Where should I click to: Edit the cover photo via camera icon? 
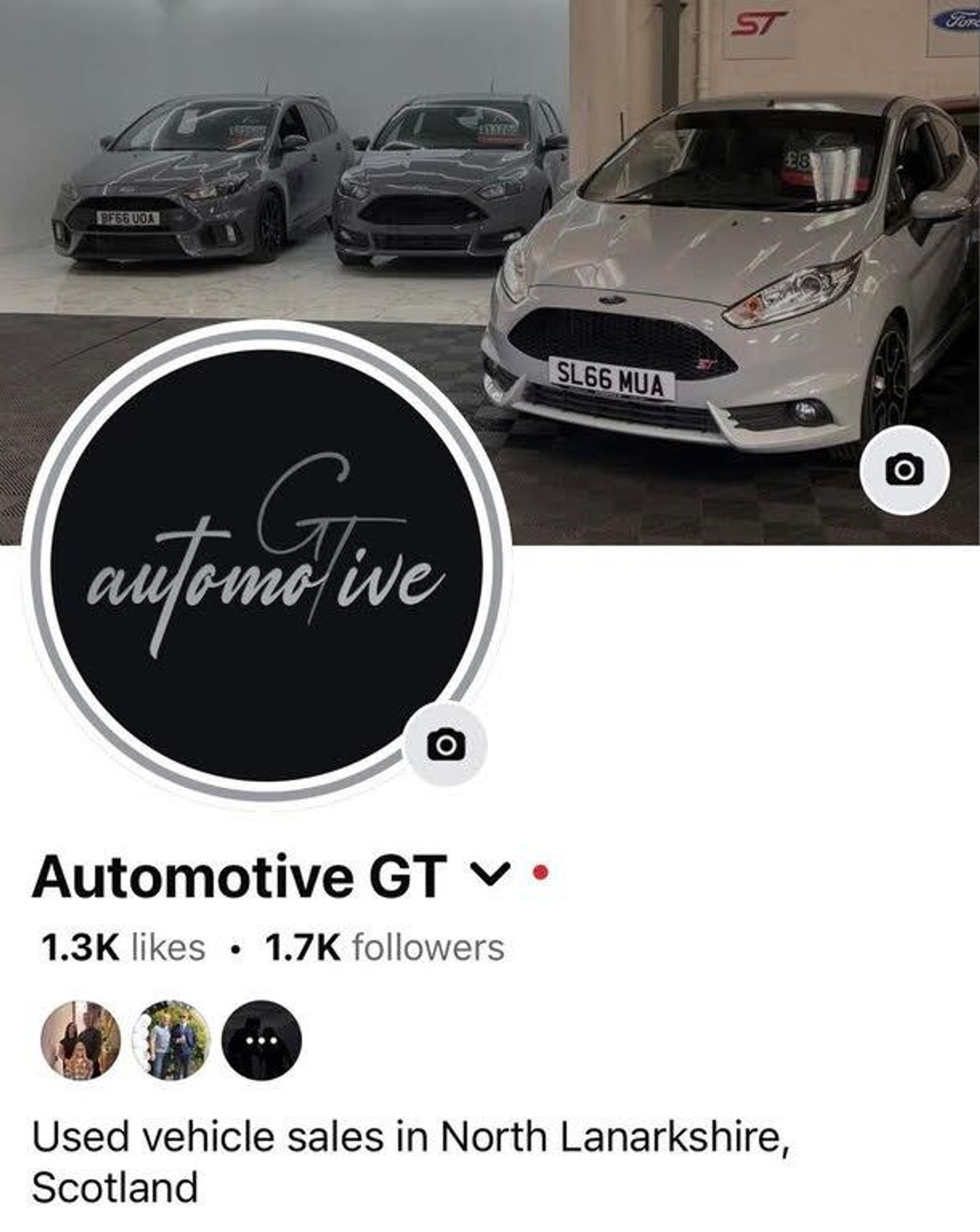tap(904, 470)
